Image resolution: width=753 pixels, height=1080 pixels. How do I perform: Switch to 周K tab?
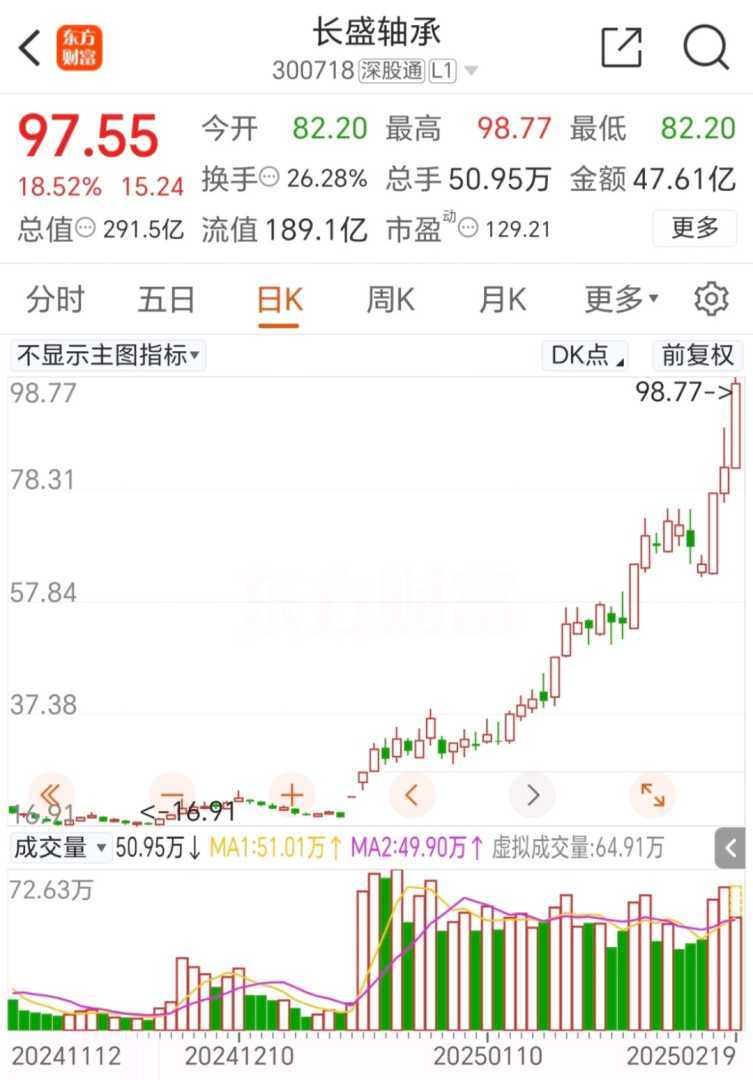pos(390,299)
